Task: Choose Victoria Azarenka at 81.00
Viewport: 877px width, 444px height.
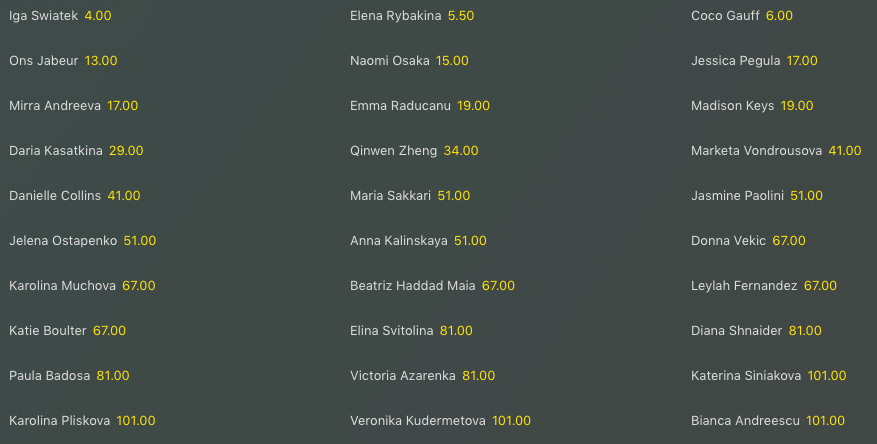Action: (478, 376)
